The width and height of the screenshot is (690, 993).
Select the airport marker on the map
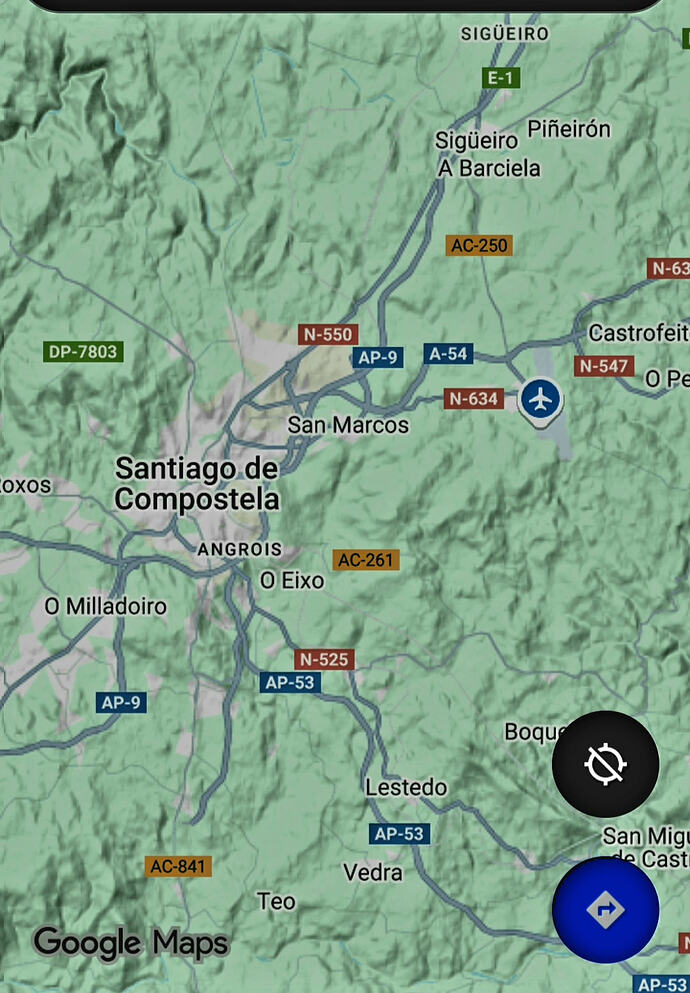coord(540,399)
